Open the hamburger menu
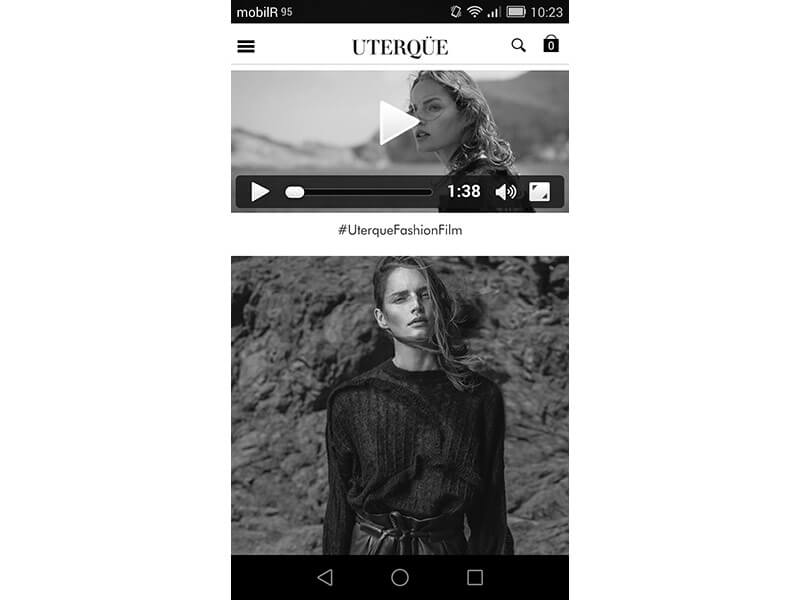This screenshot has width=800, height=600. (245, 46)
